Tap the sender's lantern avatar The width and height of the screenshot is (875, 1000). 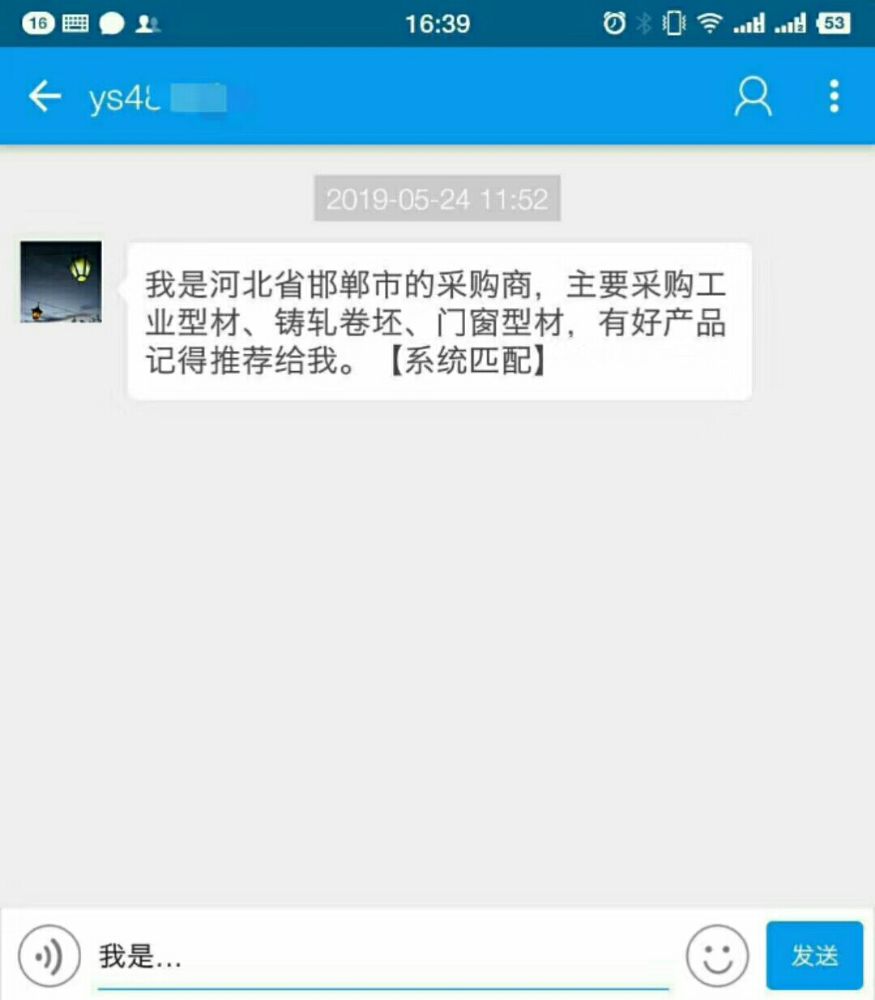point(61,282)
